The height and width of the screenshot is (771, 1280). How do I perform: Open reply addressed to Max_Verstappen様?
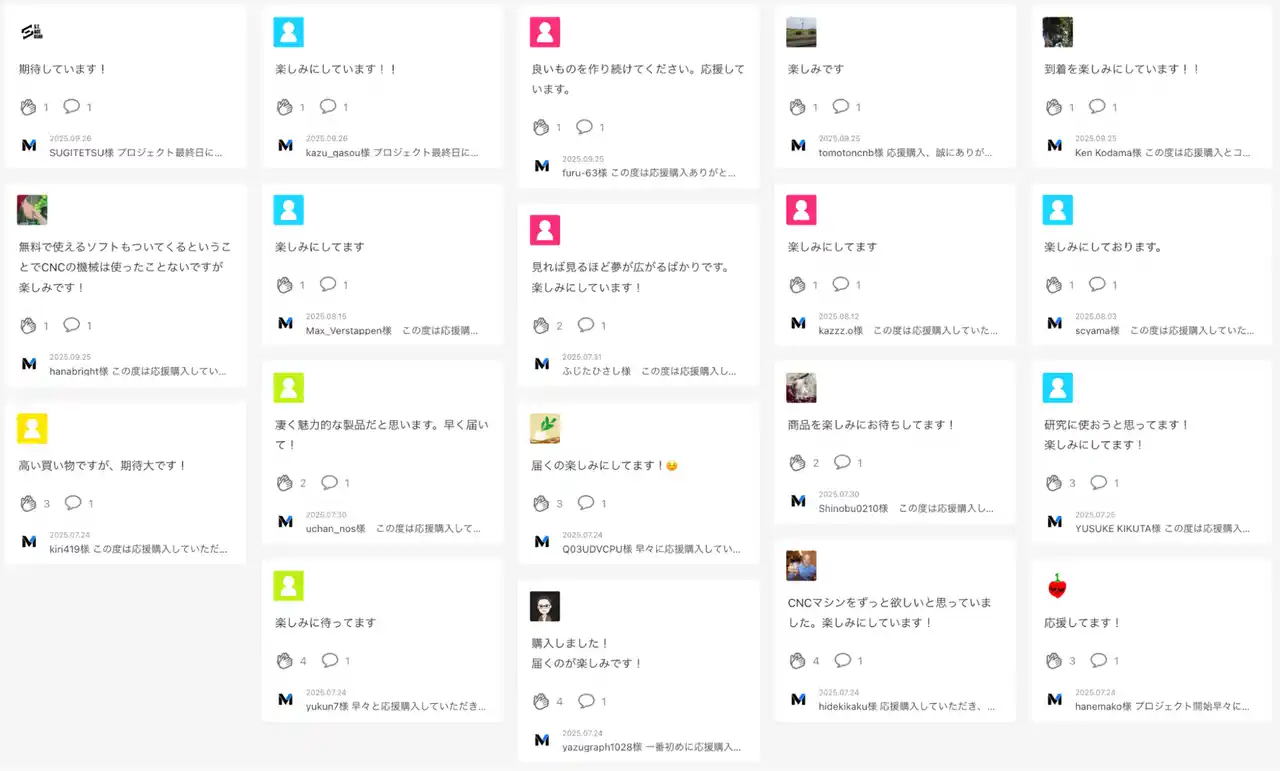tap(391, 330)
